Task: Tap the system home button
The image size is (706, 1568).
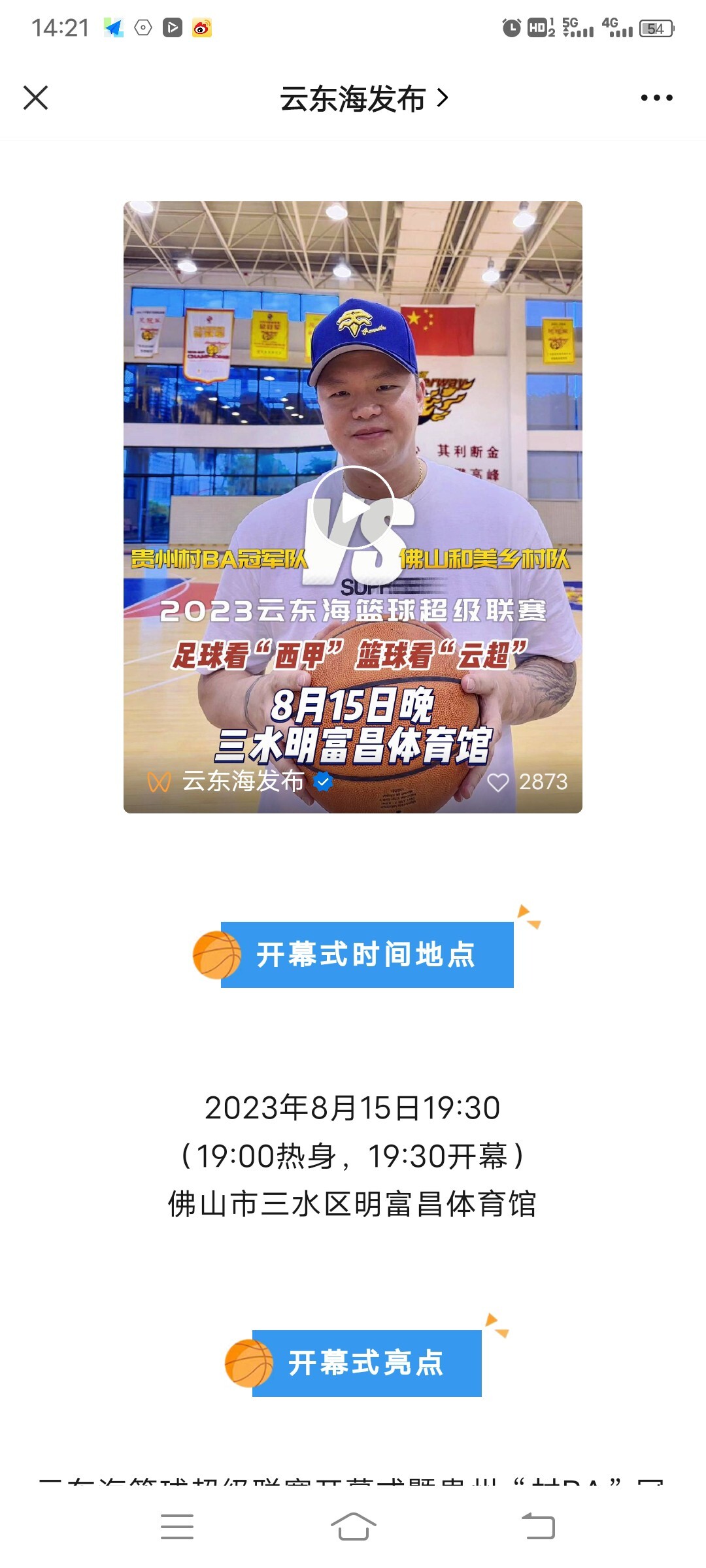Action: (353, 1527)
